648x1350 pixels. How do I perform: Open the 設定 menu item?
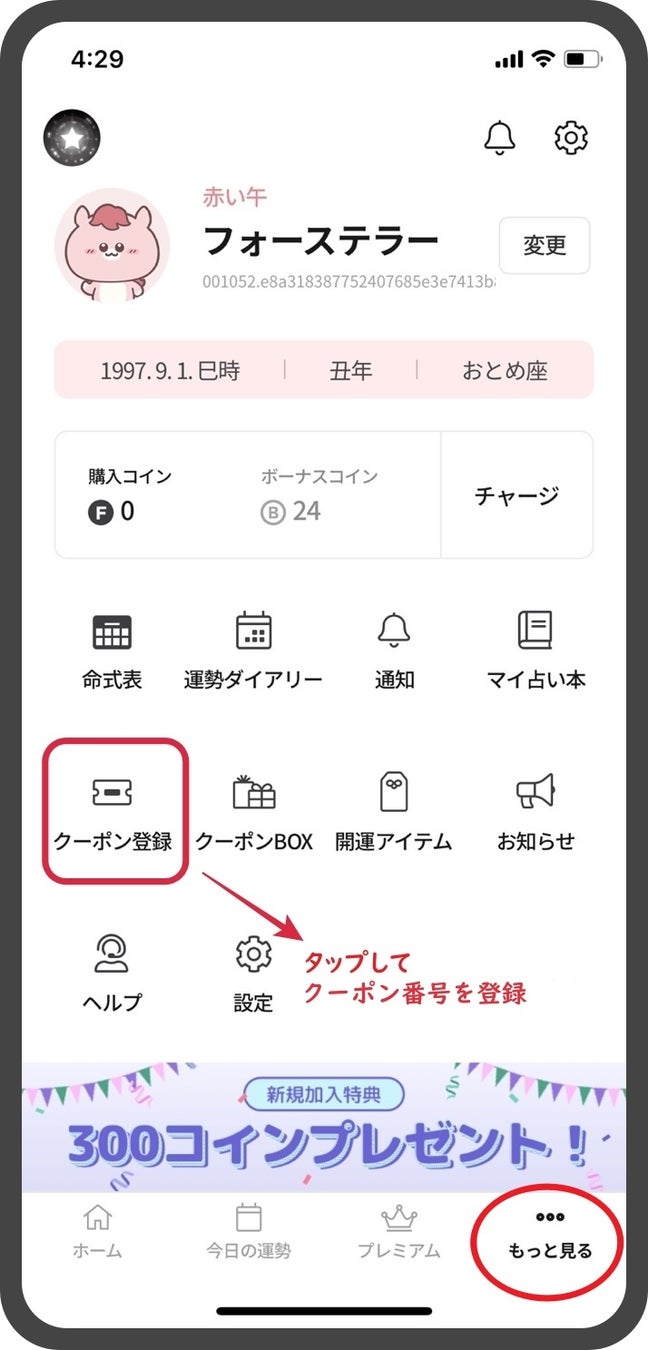pos(253,972)
